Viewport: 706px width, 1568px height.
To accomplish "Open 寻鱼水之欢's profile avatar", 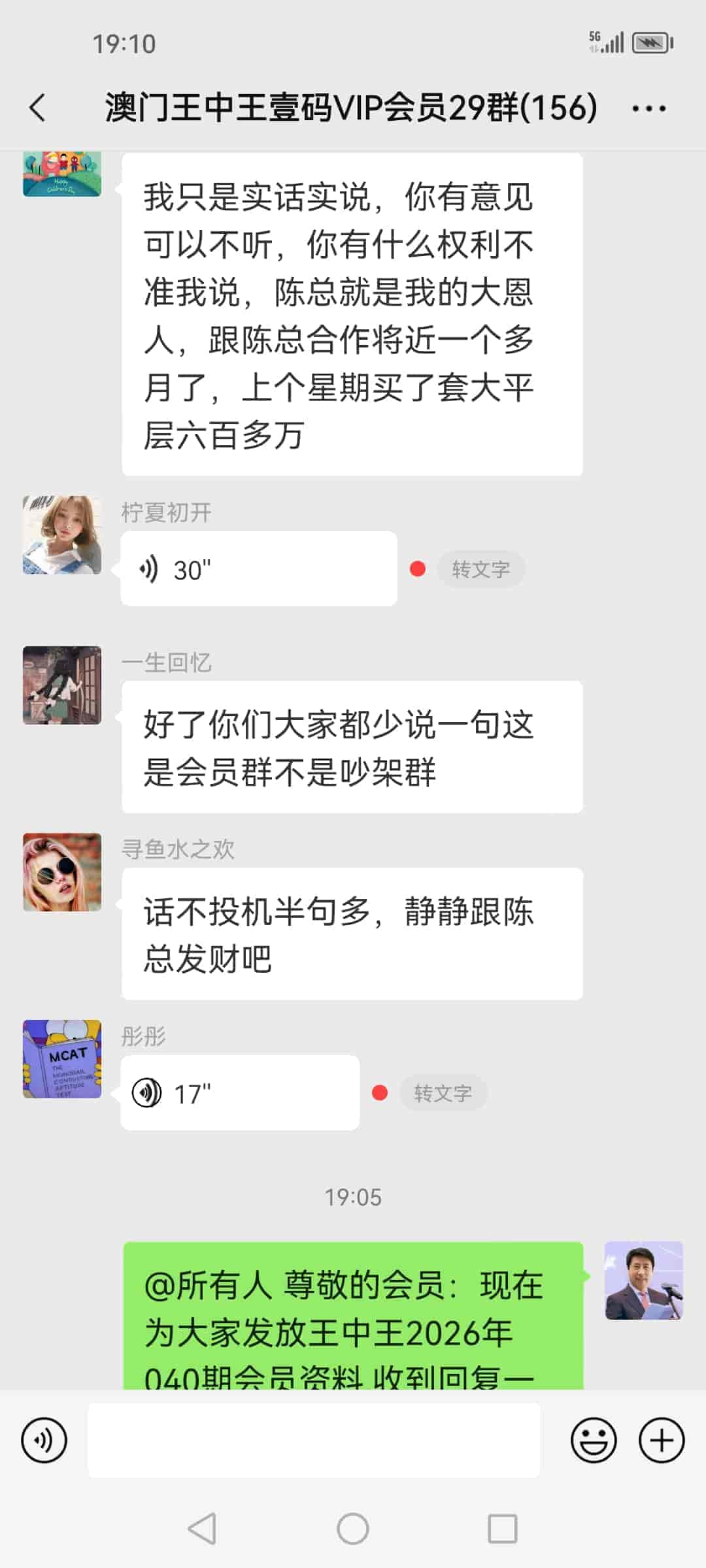I will click(62, 872).
